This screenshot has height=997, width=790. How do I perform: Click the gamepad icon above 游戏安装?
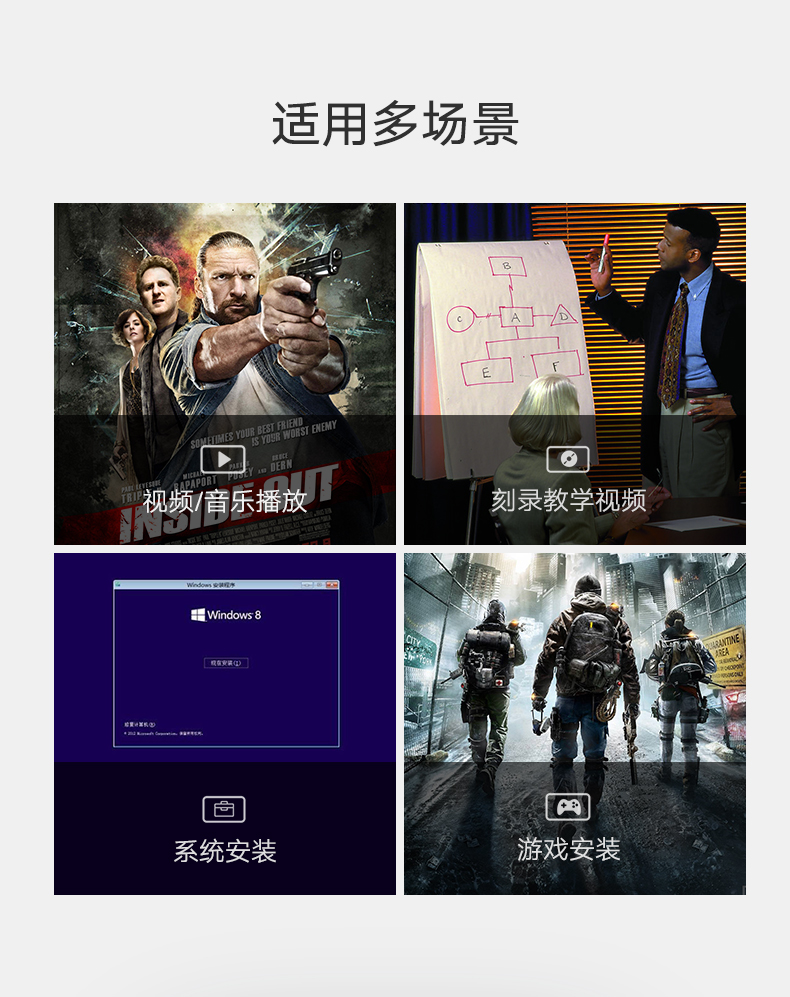[568, 805]
